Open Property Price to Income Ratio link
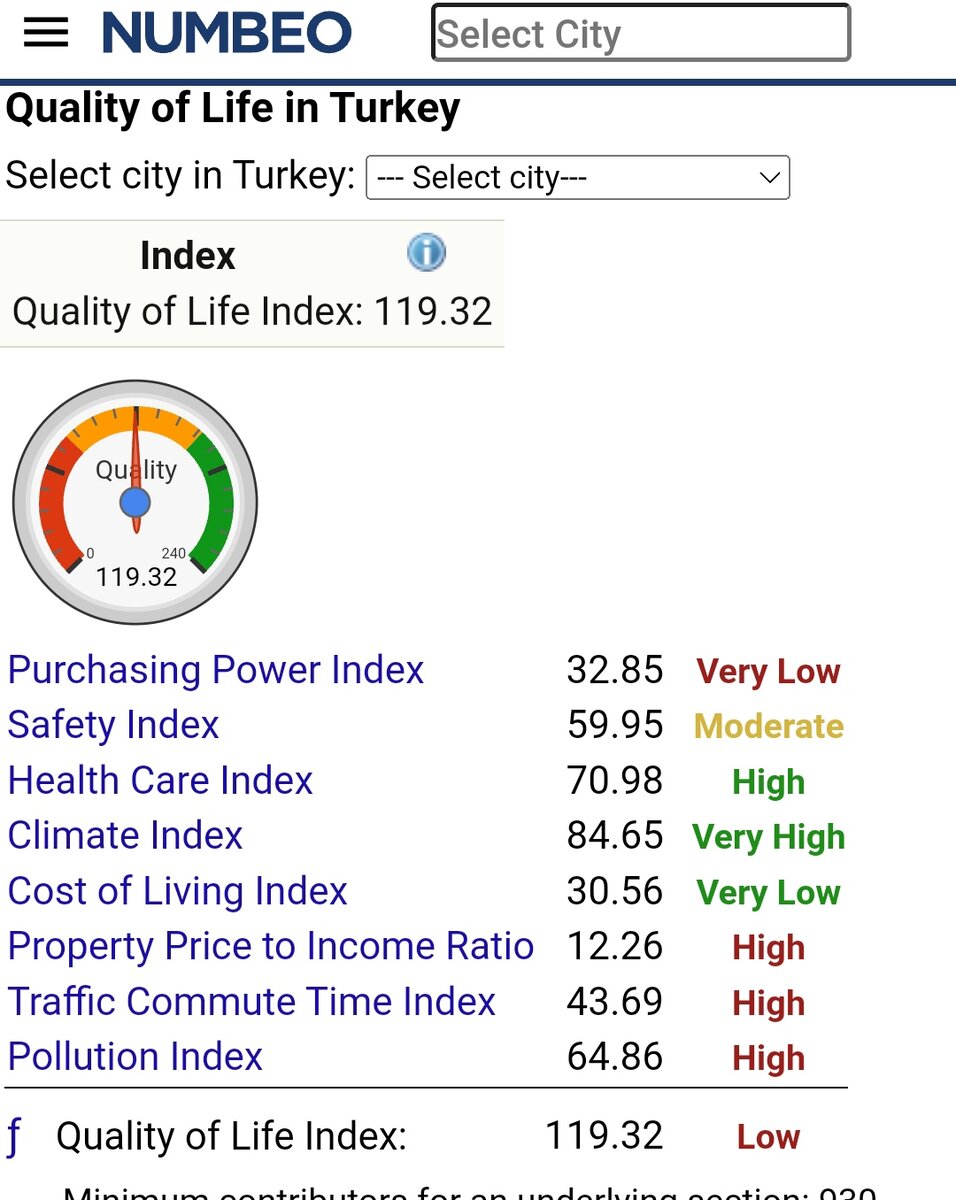The image size is (956, 1200). click(270, 946)
